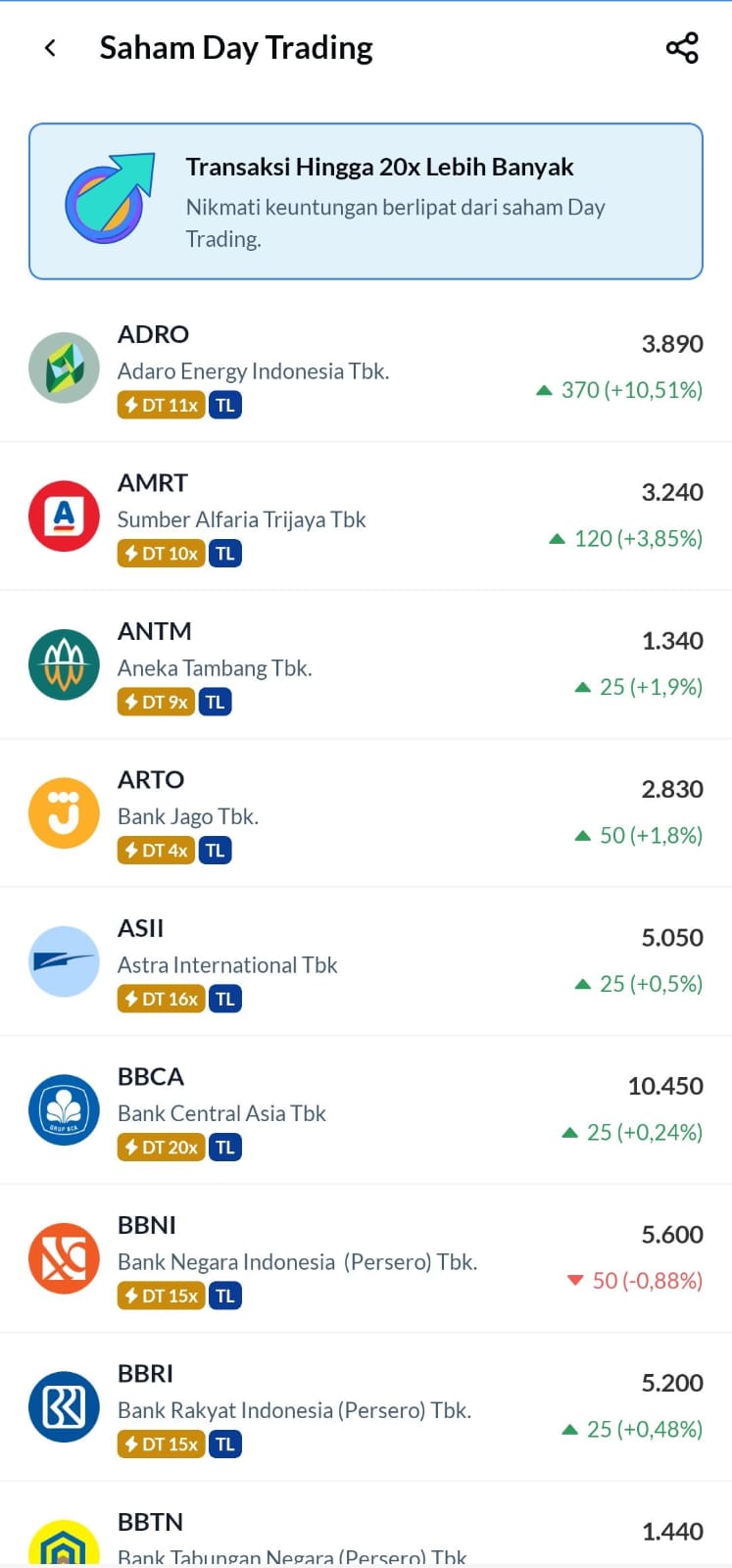Viewport: 732px width, 1568px height.
Task: Tap the Astra International logo
Action: point(64,961)
